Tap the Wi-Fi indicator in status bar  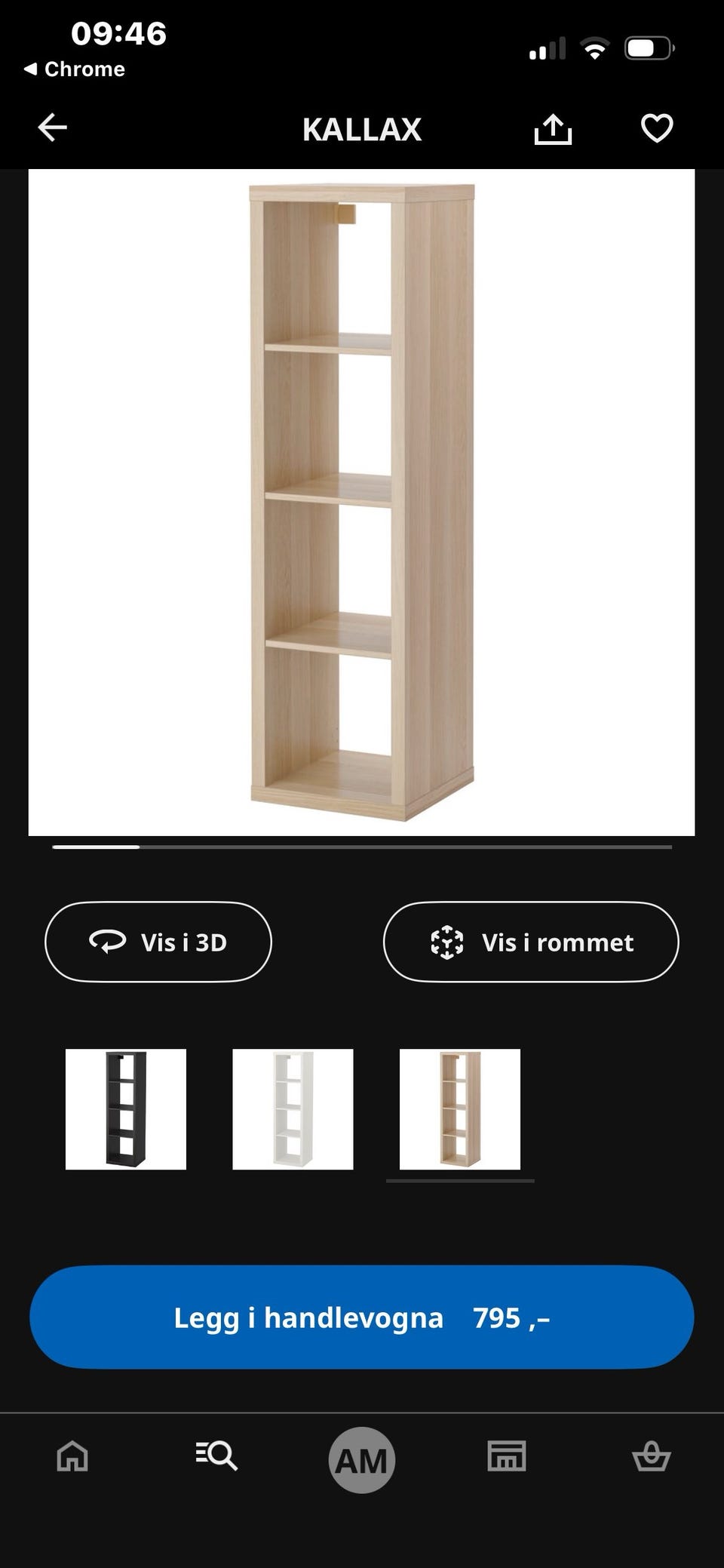(596, 48)
